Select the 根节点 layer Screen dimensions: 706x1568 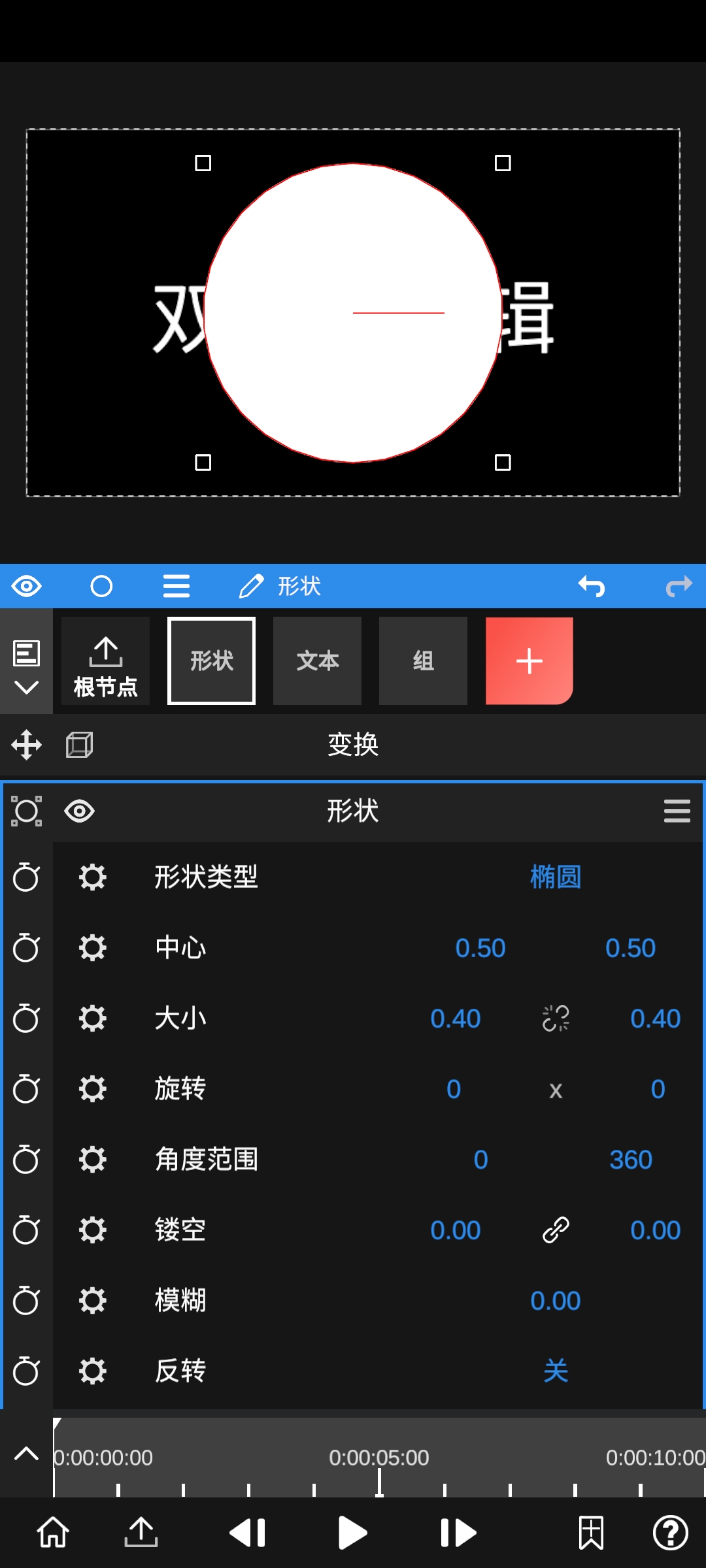pyautogui.click(x=105, y=661)
